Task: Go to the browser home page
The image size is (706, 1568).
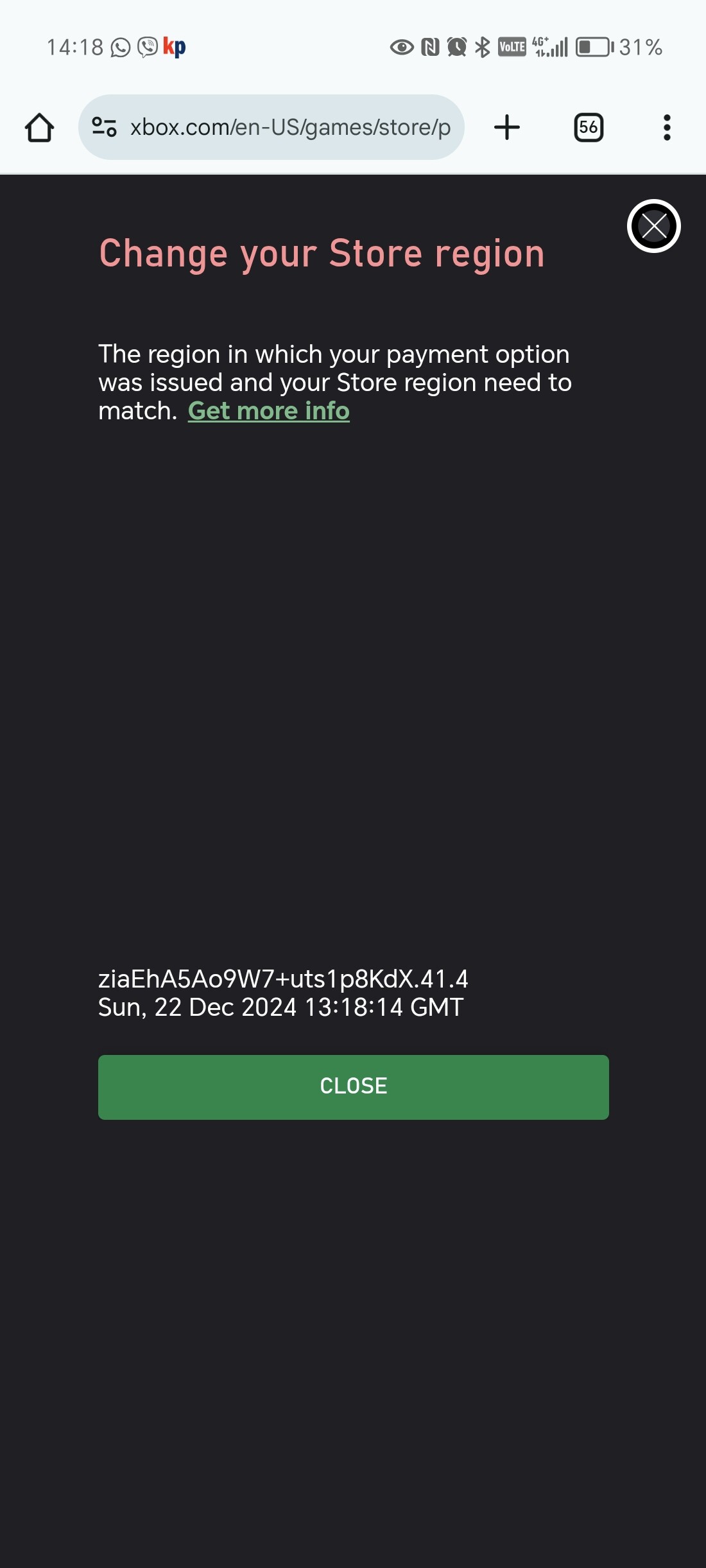Action: coord(39,127)
